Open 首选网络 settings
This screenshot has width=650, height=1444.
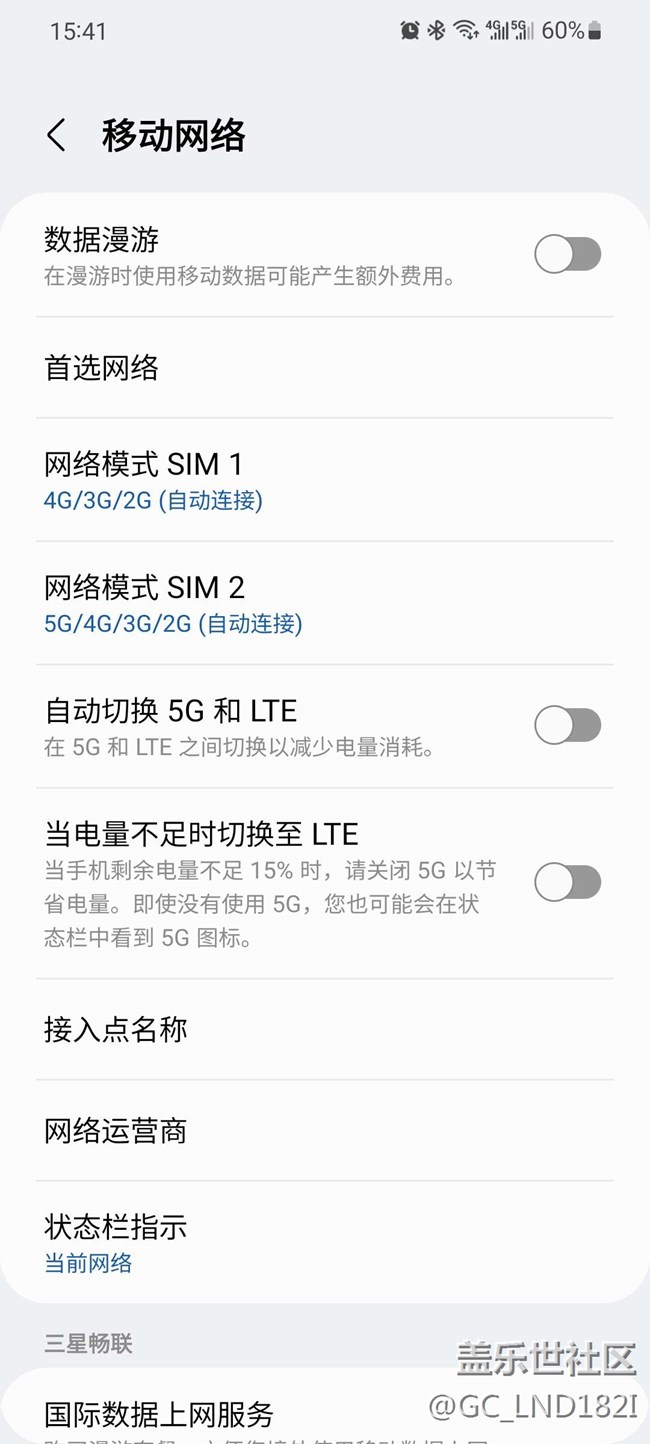324,368
